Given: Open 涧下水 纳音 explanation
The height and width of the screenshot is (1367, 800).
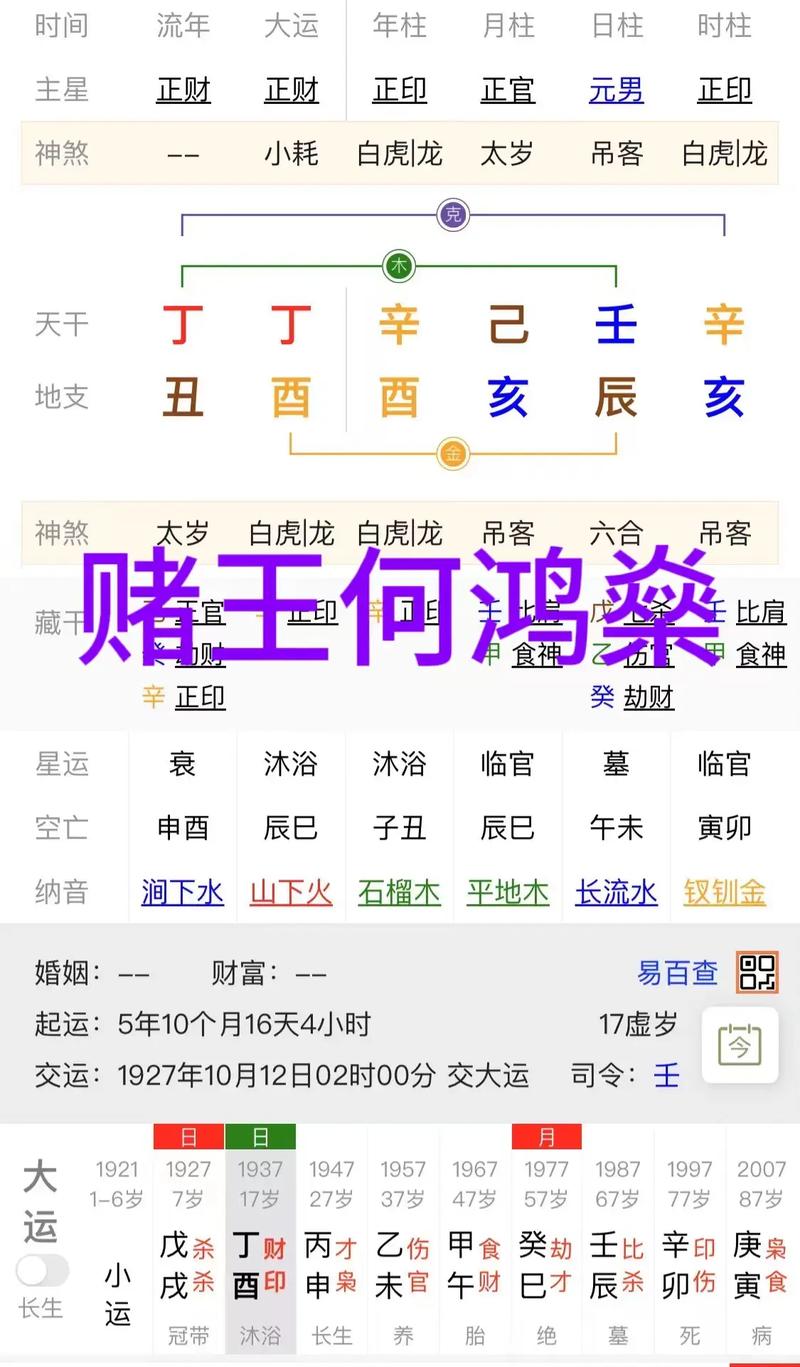Looking at the screenshot, I should click(x=182, y=892).
